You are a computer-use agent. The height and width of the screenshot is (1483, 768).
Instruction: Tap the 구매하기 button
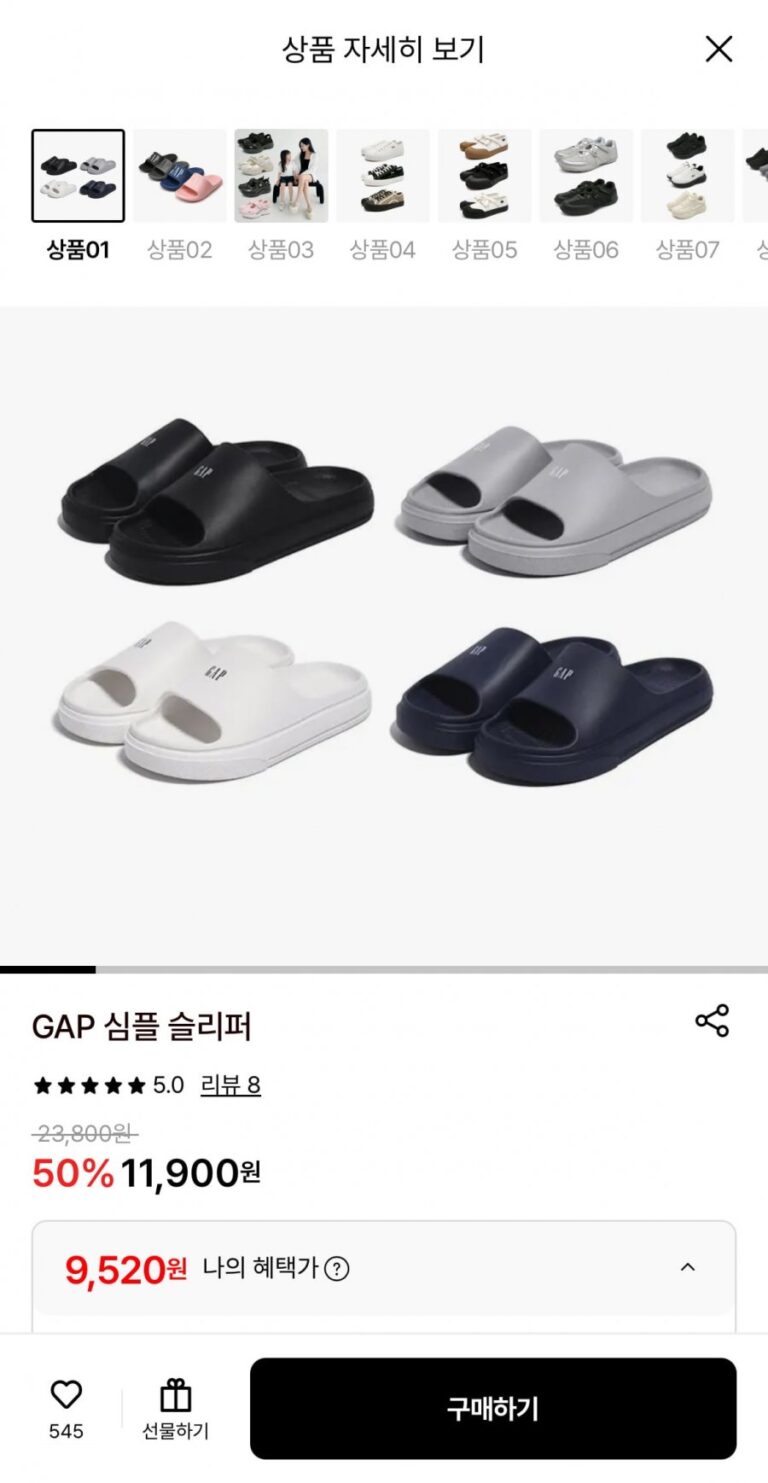click(492, 1408)
